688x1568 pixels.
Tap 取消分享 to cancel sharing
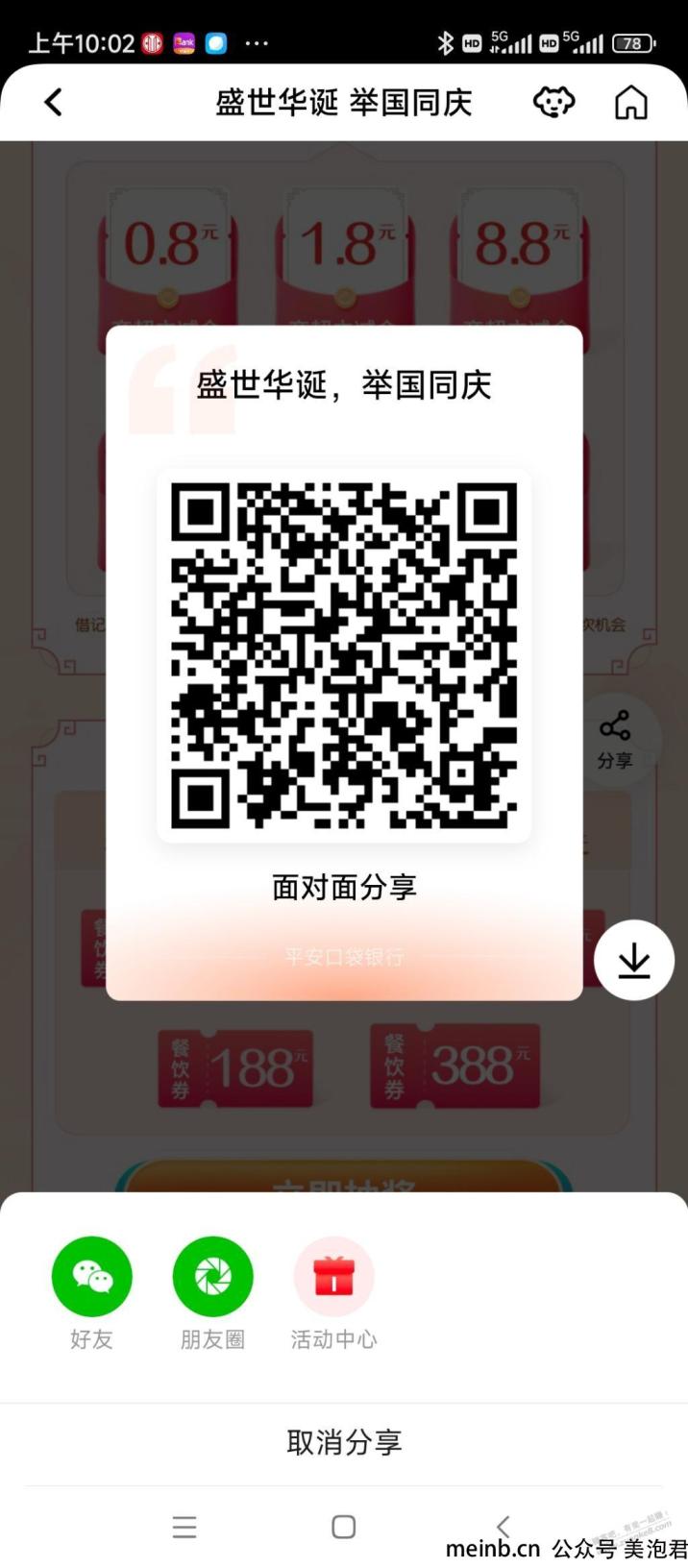pyautogui.click(x=344, y=1442)
